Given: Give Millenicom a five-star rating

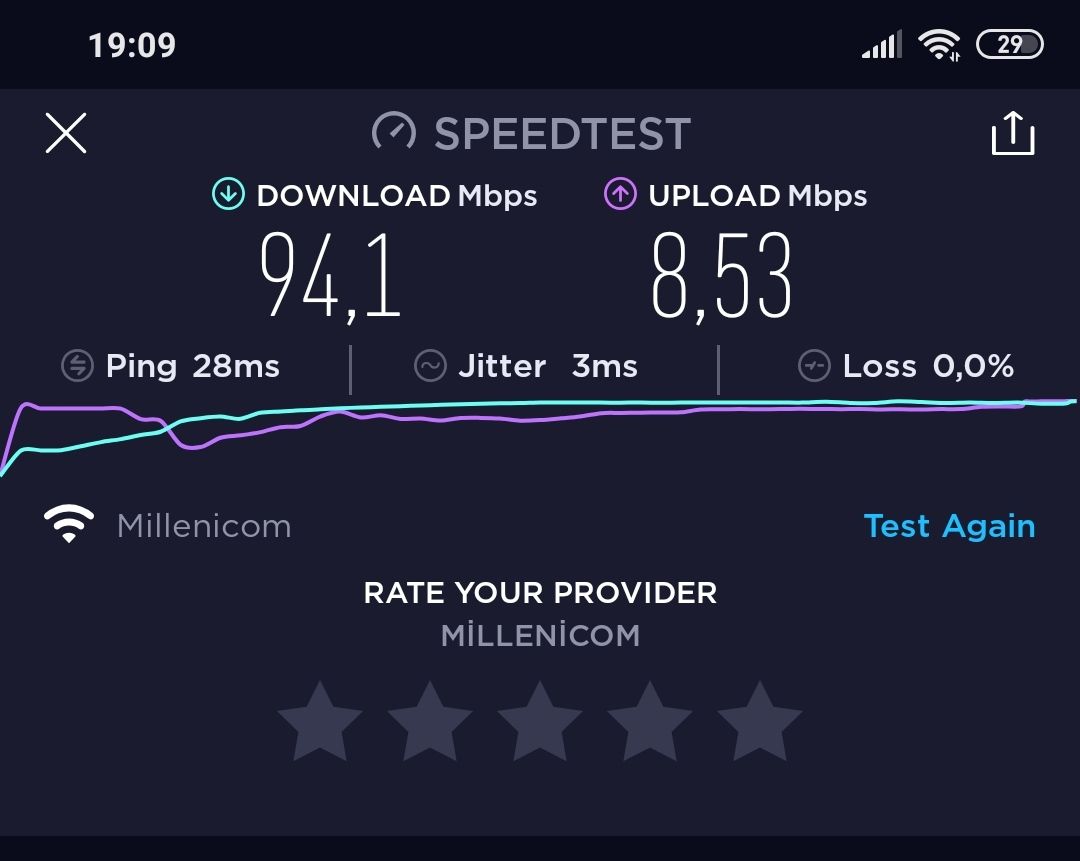Looking at the screenshot, I should coord(760,723).
